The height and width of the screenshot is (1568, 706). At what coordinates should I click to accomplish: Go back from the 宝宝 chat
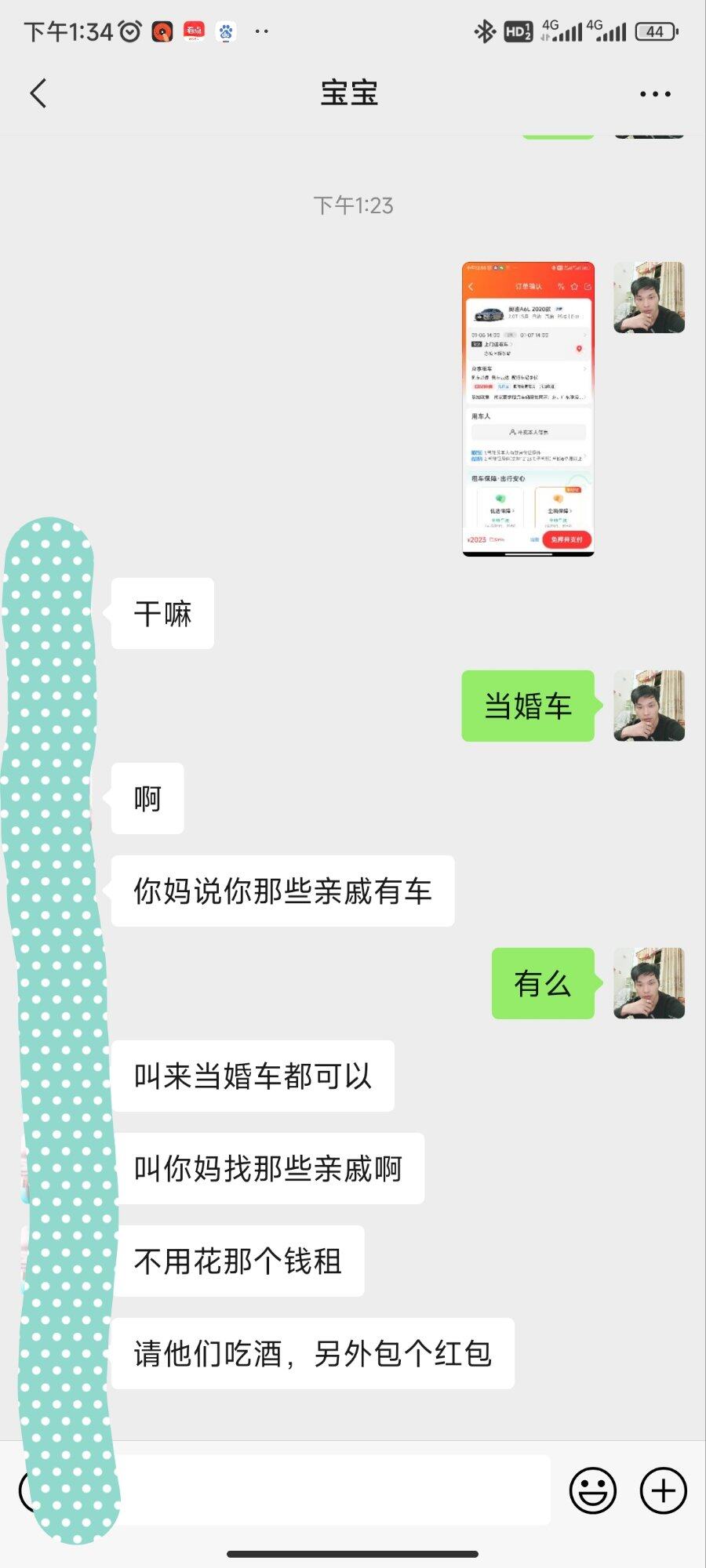click(38, 93)
